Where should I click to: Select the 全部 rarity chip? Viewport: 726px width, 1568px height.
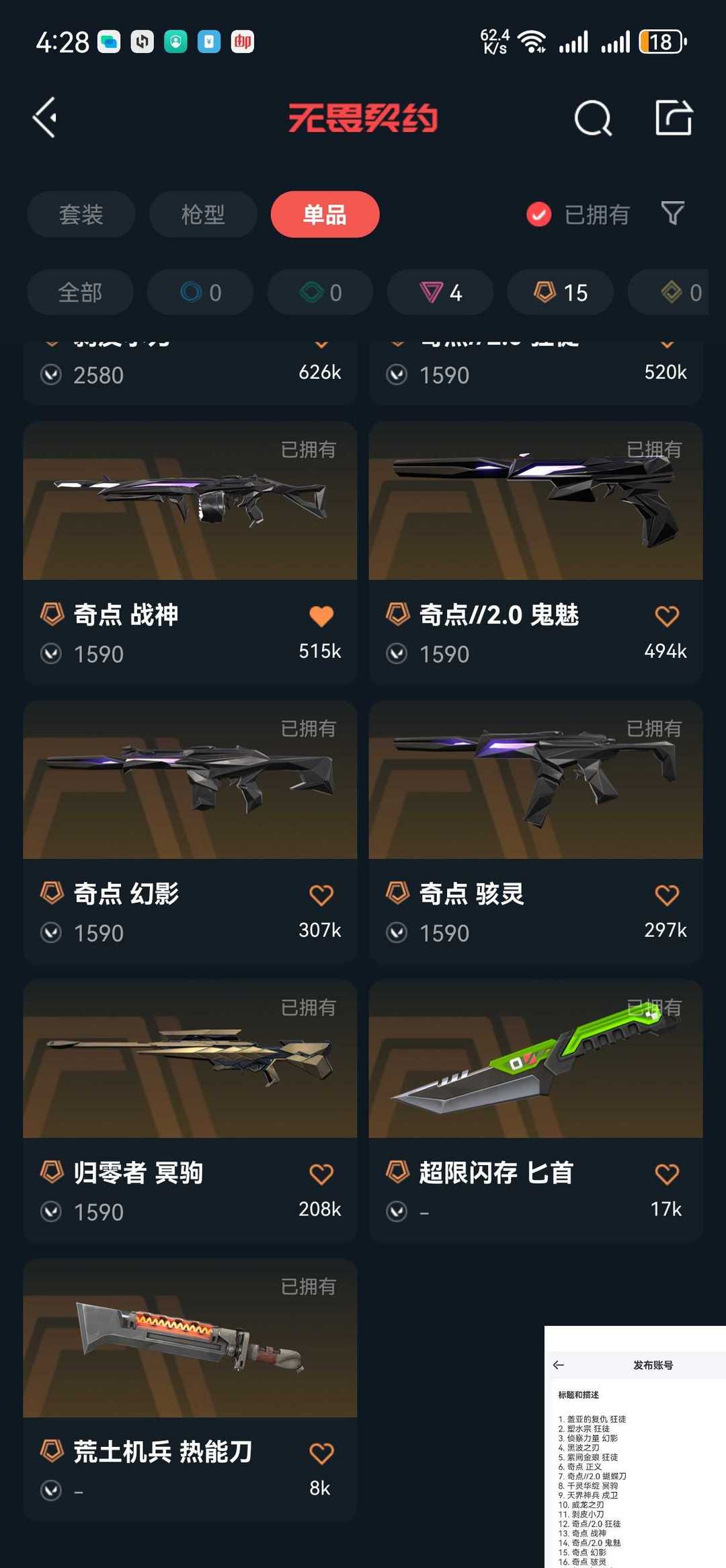click(x=81, y=293)
